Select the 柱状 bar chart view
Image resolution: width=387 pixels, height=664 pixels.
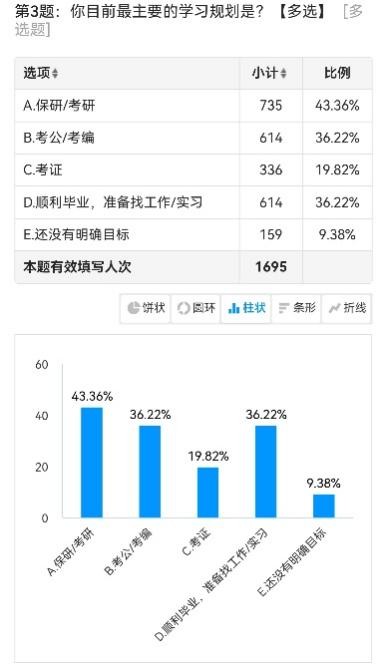246,308
